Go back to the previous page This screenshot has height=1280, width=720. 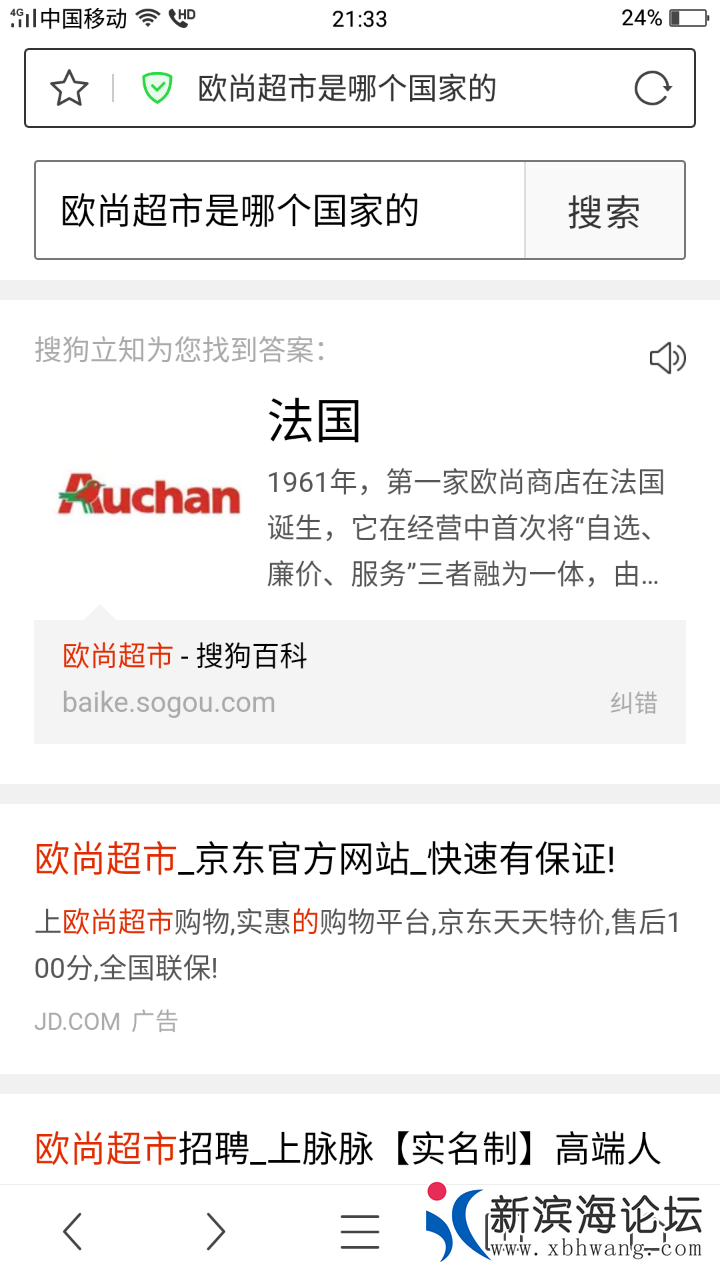coord(72,1231)
